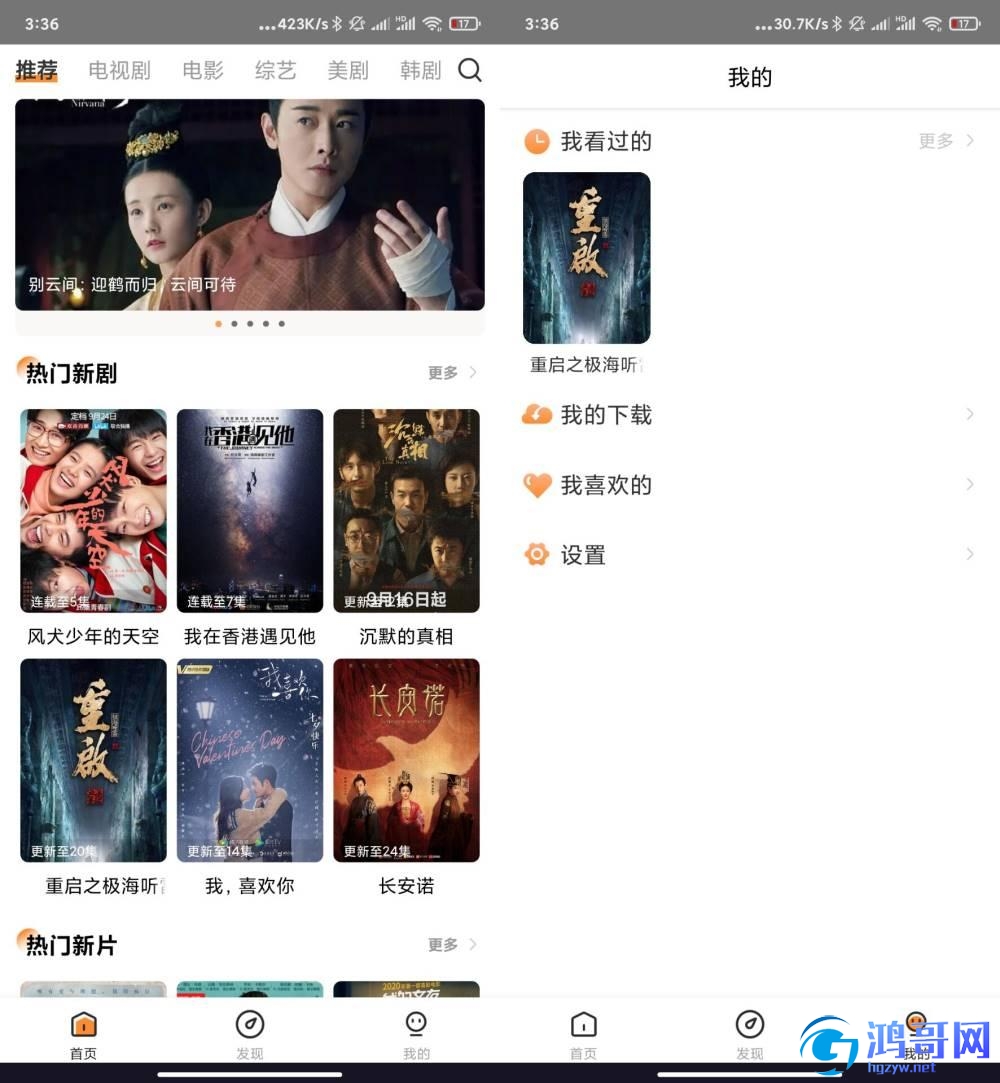Open 长安诺 poster
This screenshot has height=1083, width=1000.
[x=406, y=760]
